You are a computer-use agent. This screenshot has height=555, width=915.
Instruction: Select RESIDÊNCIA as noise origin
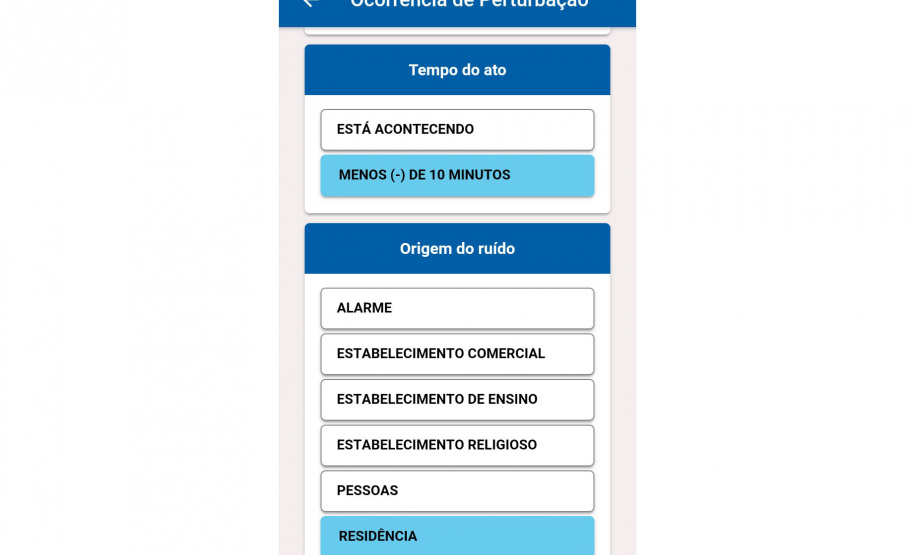point(457,536)
